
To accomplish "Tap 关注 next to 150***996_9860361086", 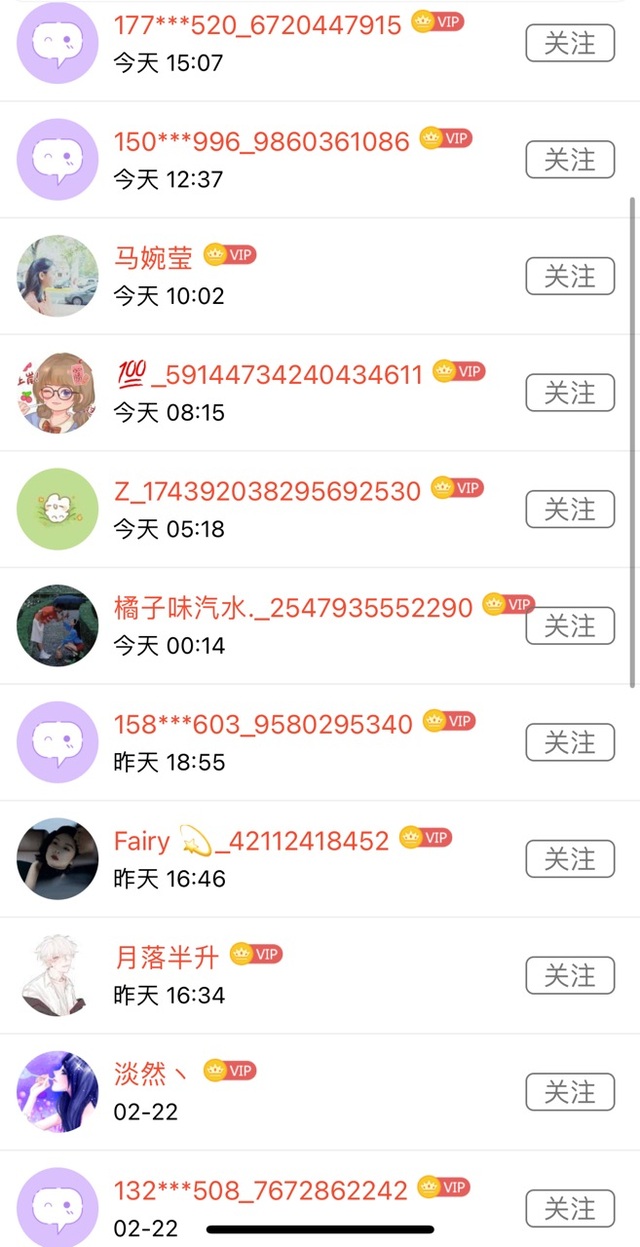I will click(x=570, y=160).
